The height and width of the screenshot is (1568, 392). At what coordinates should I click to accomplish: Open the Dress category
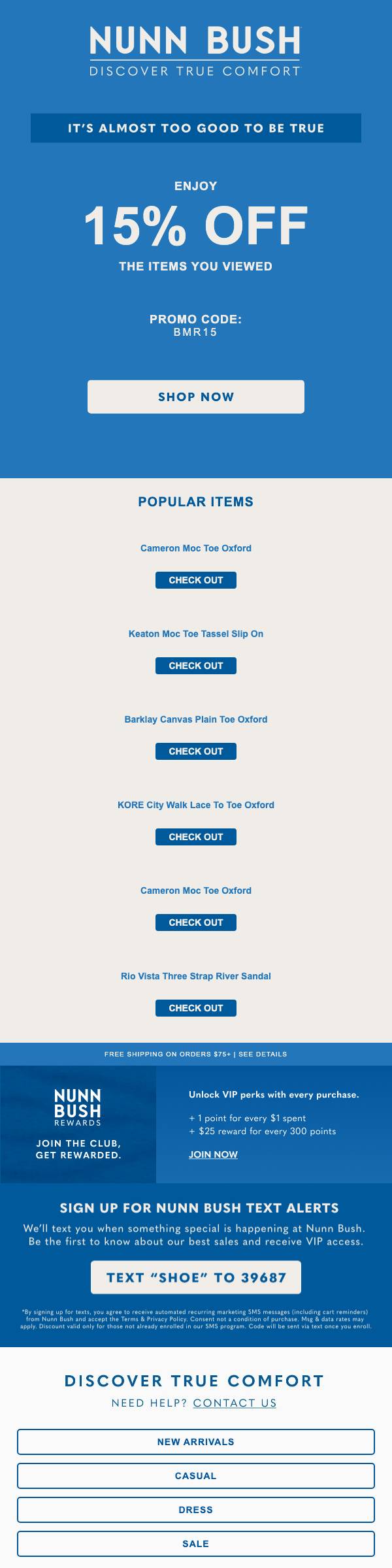(x=196, y=1510)
